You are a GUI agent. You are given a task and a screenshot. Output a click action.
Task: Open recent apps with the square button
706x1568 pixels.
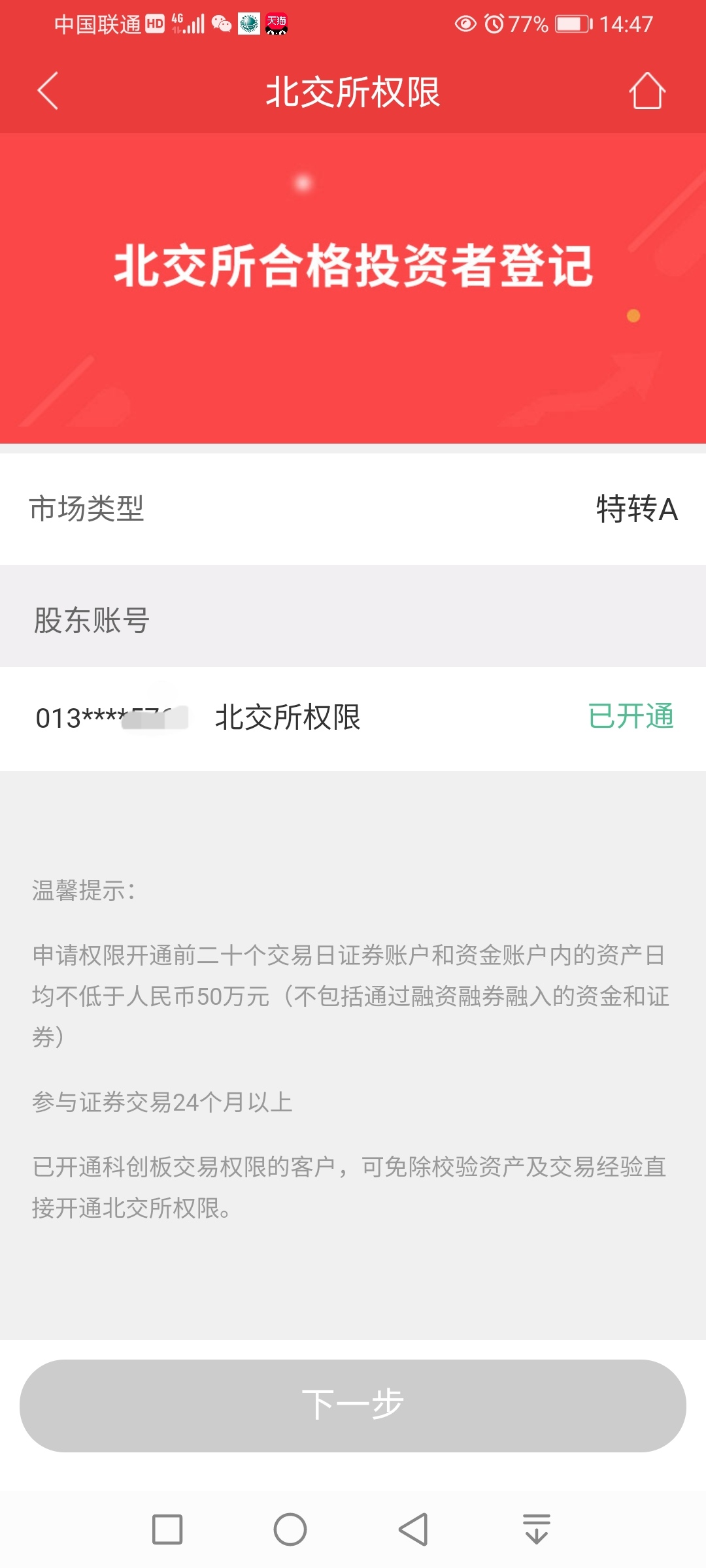[x=167, y=1529]
